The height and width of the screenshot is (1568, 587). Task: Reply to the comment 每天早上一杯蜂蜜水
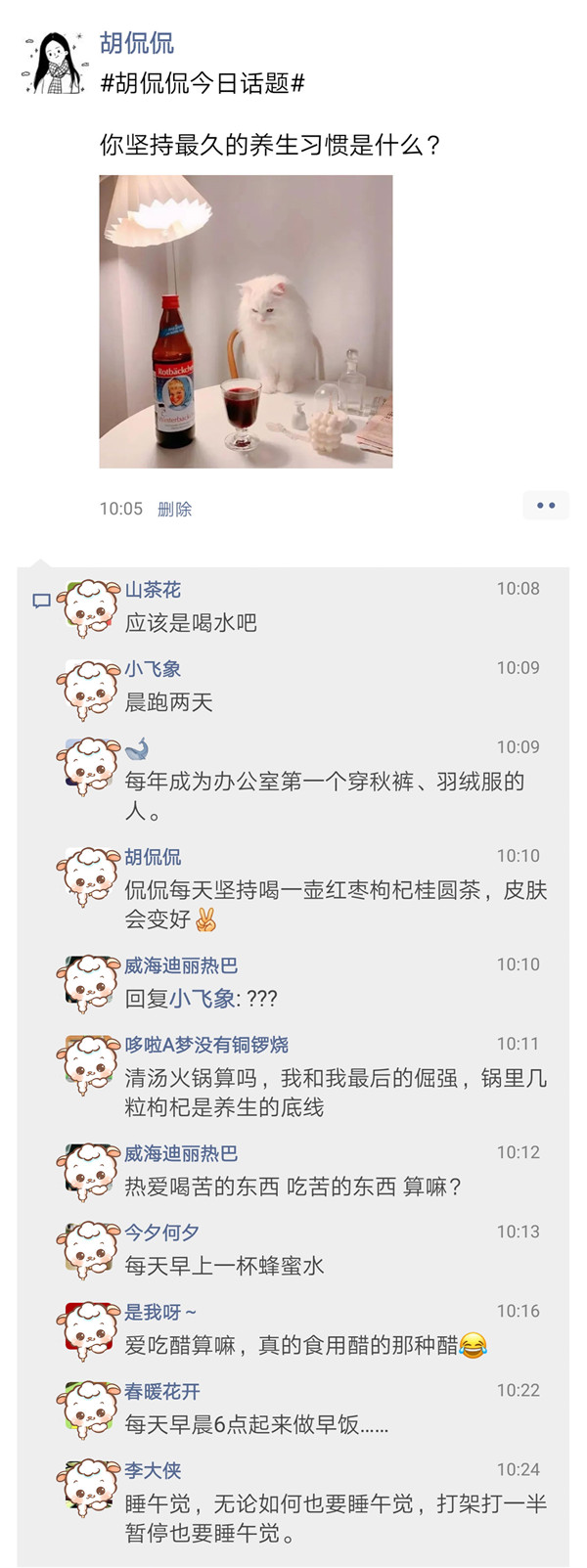[224, 1266]
